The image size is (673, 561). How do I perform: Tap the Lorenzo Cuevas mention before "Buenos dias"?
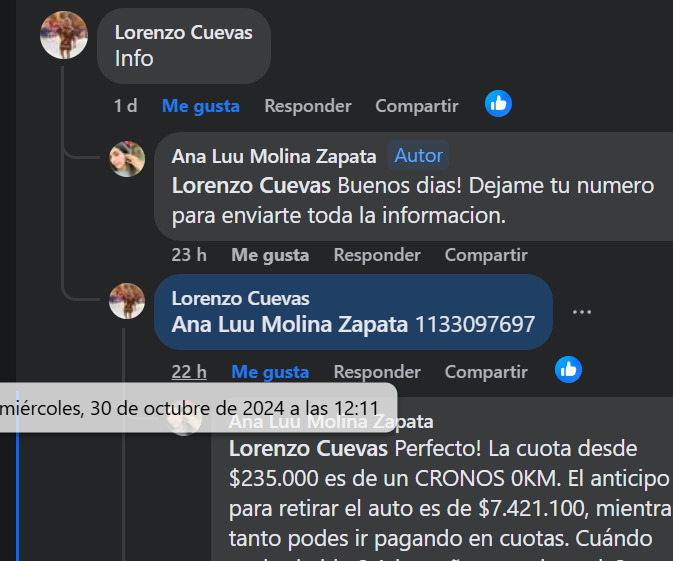251,186
